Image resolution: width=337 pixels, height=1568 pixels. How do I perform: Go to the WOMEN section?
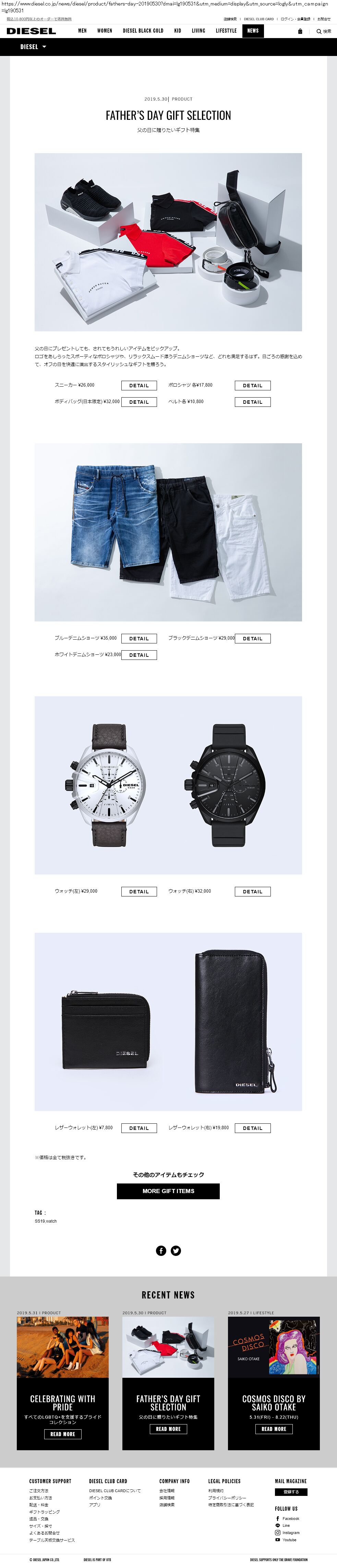pos(105,31)
